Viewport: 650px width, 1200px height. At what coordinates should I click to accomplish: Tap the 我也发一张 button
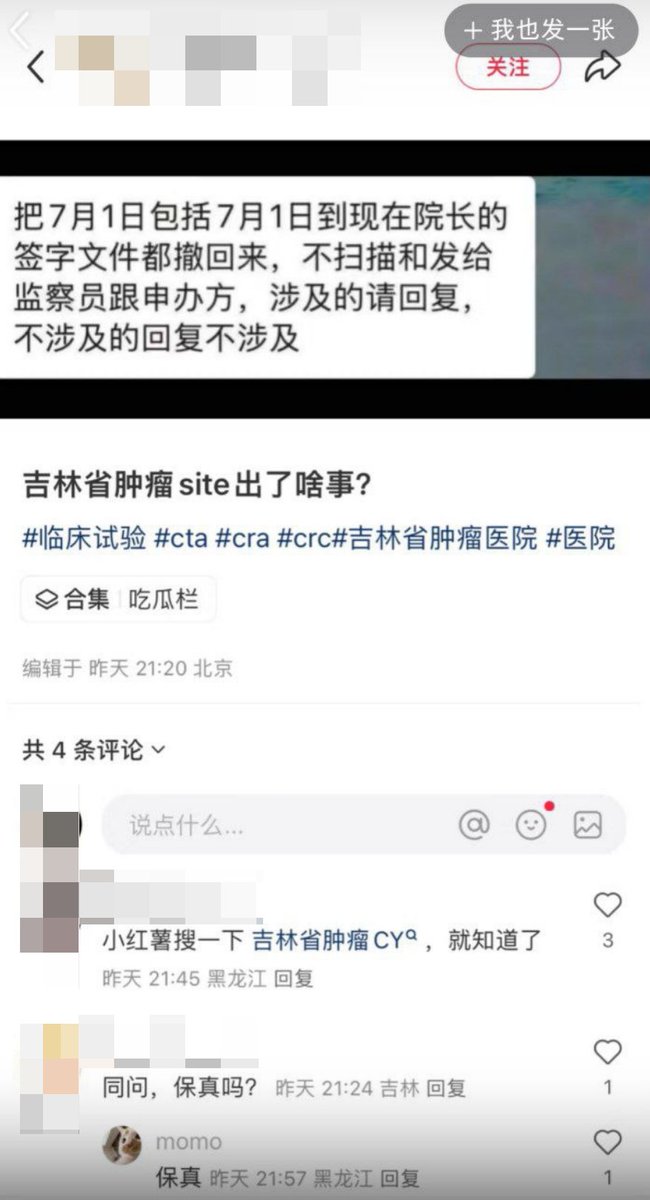[541, 30]
